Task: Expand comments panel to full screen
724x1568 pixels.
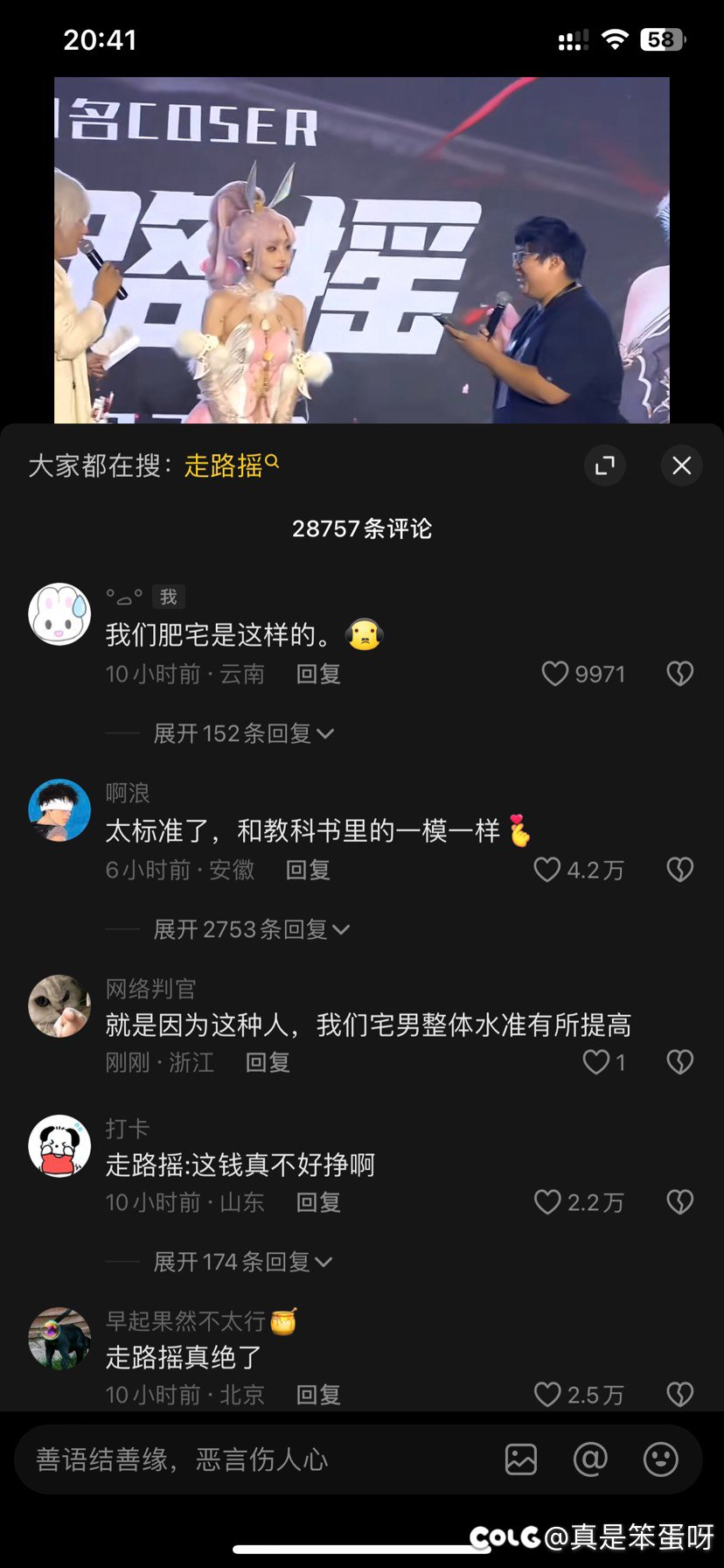Action: (605, 465)
